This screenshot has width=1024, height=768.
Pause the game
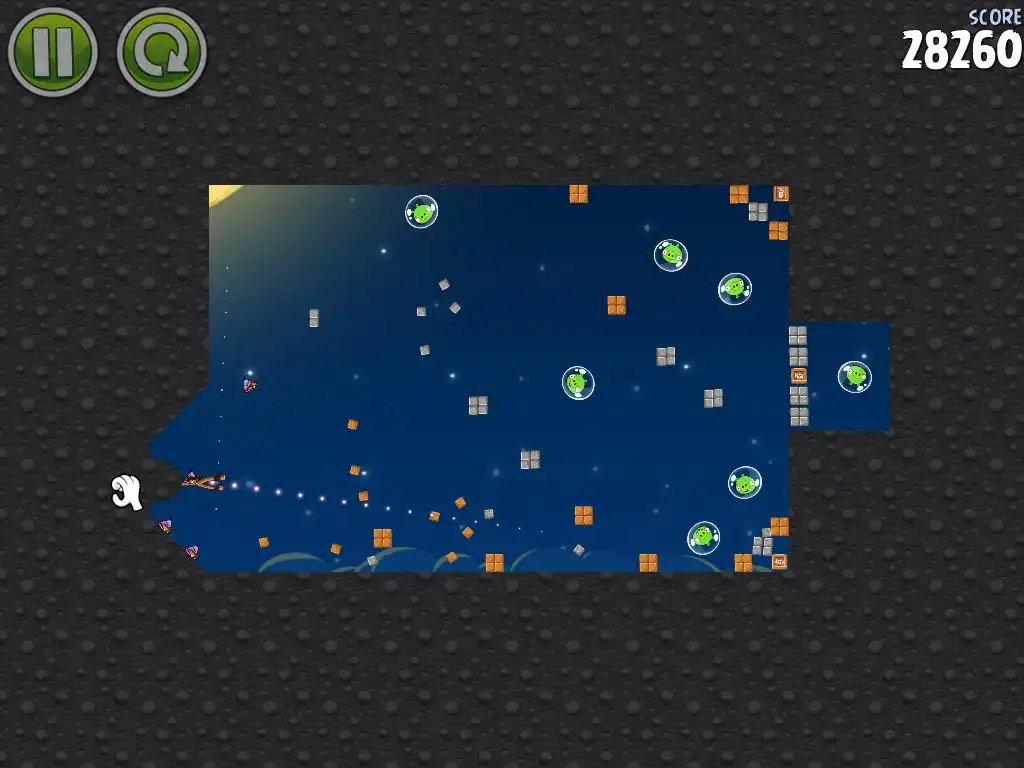[x=52, y=51]
